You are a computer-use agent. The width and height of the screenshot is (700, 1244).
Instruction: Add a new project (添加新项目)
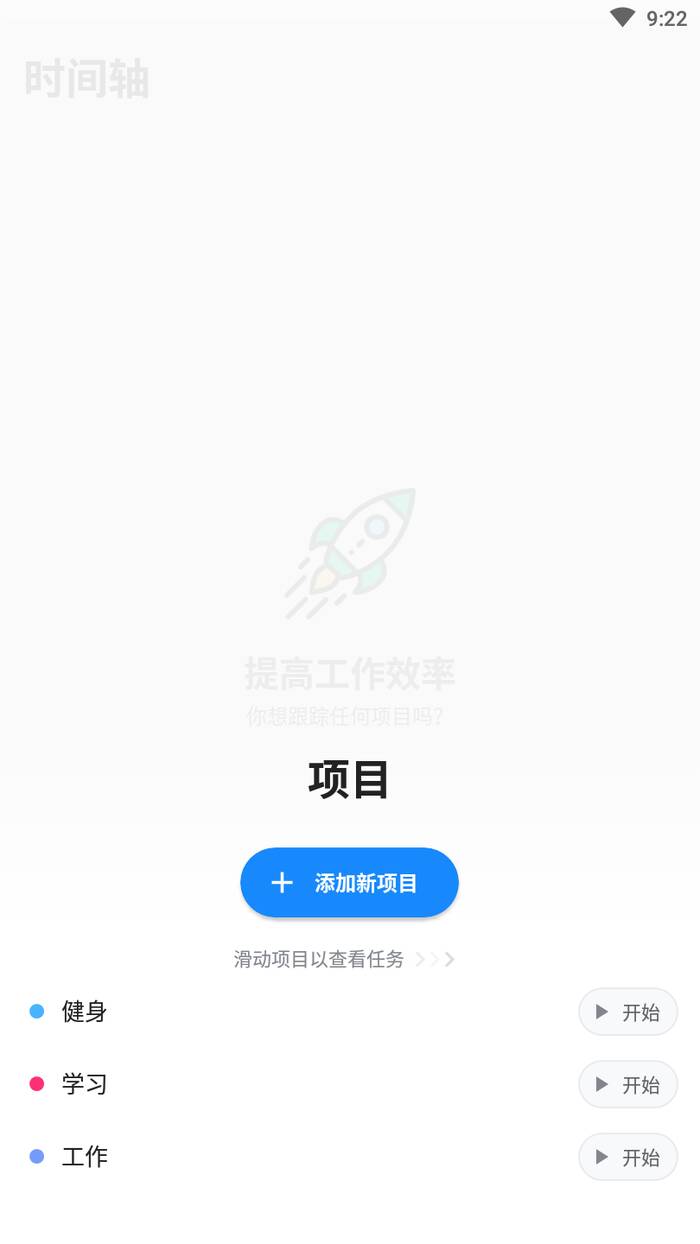click(349, 883)
